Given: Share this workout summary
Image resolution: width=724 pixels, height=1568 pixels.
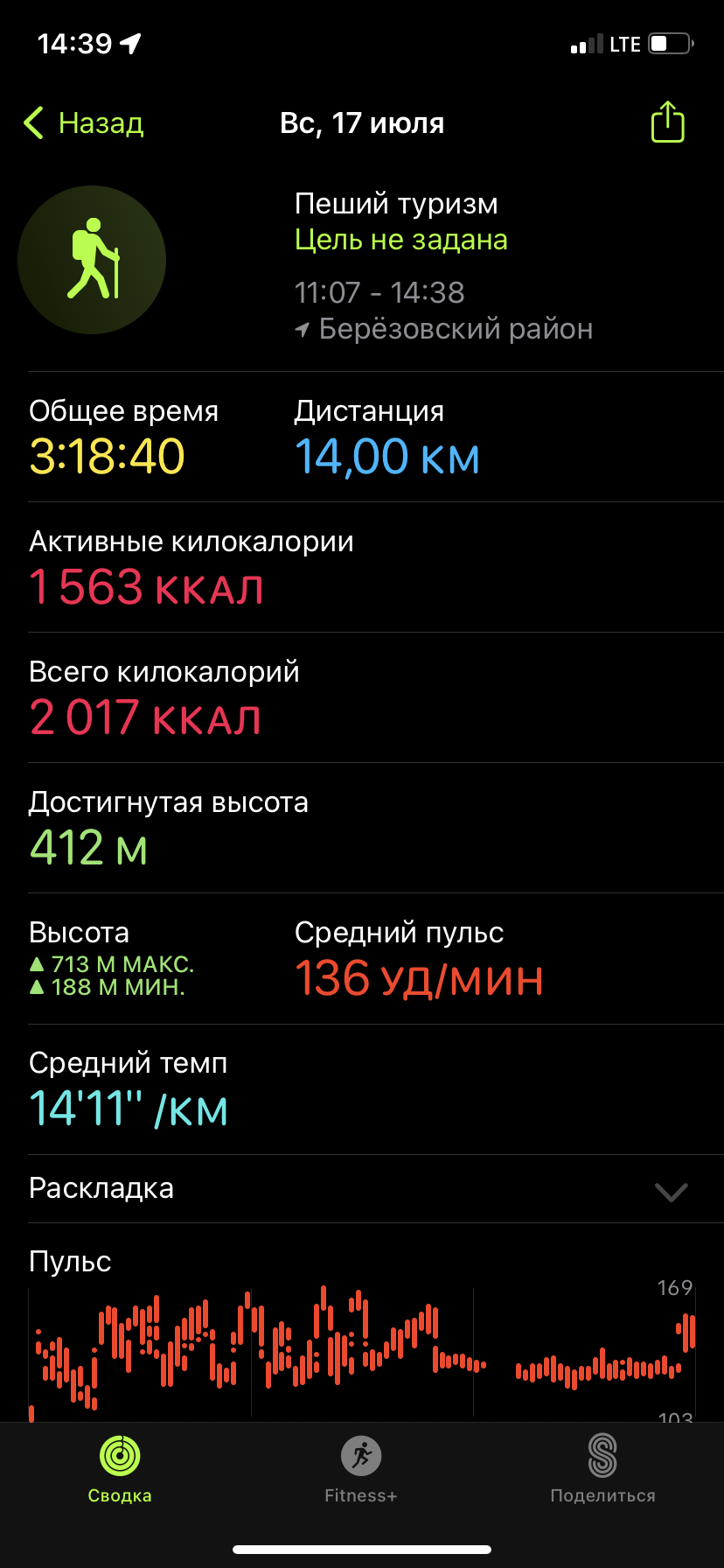Looking at the screenshot, I should [667, 122].
